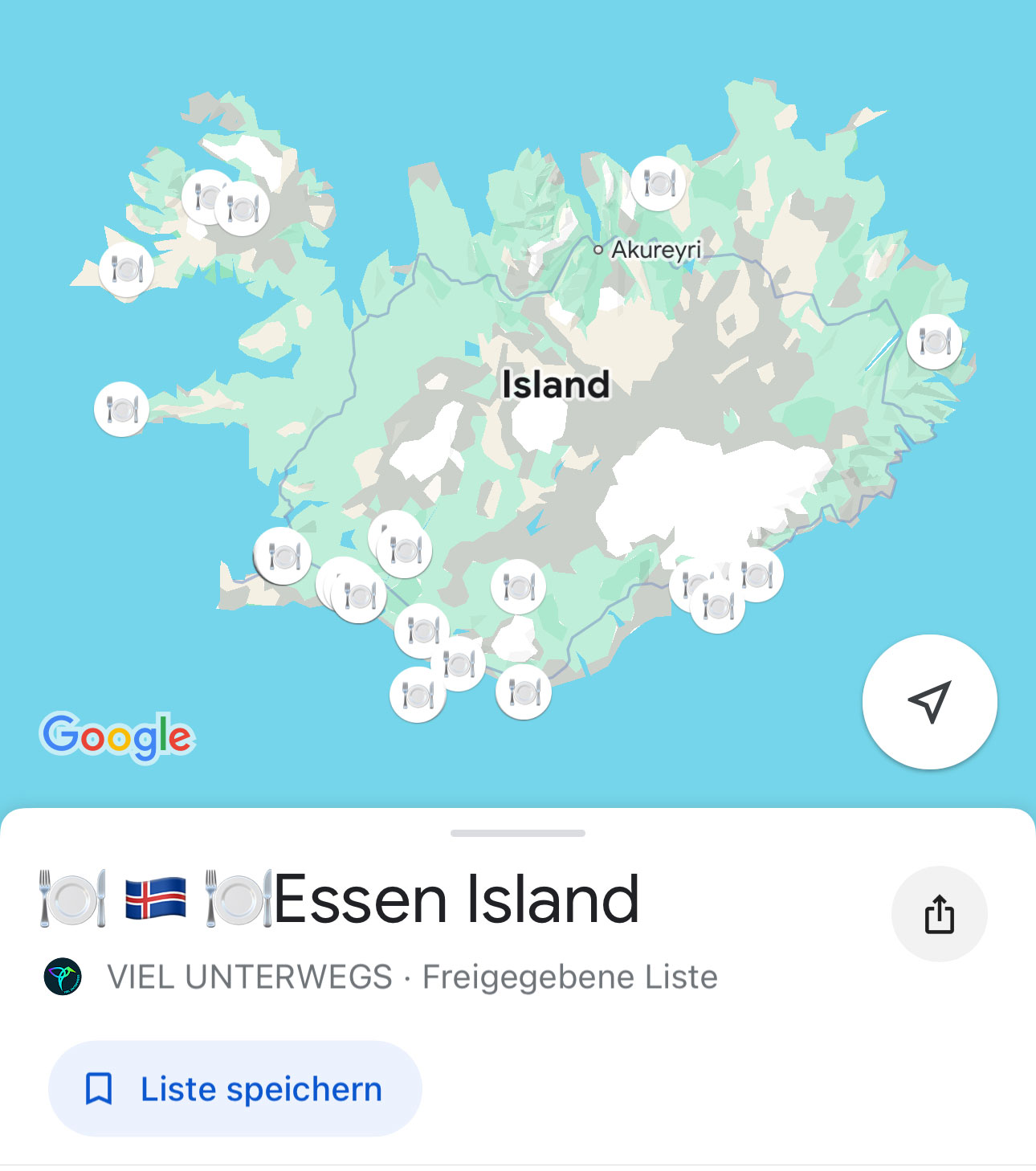This screenshot has width=1036, height=1171.
Task: Open the VIEL UNTERWEGS profile avatar
Action: (63, 977)
